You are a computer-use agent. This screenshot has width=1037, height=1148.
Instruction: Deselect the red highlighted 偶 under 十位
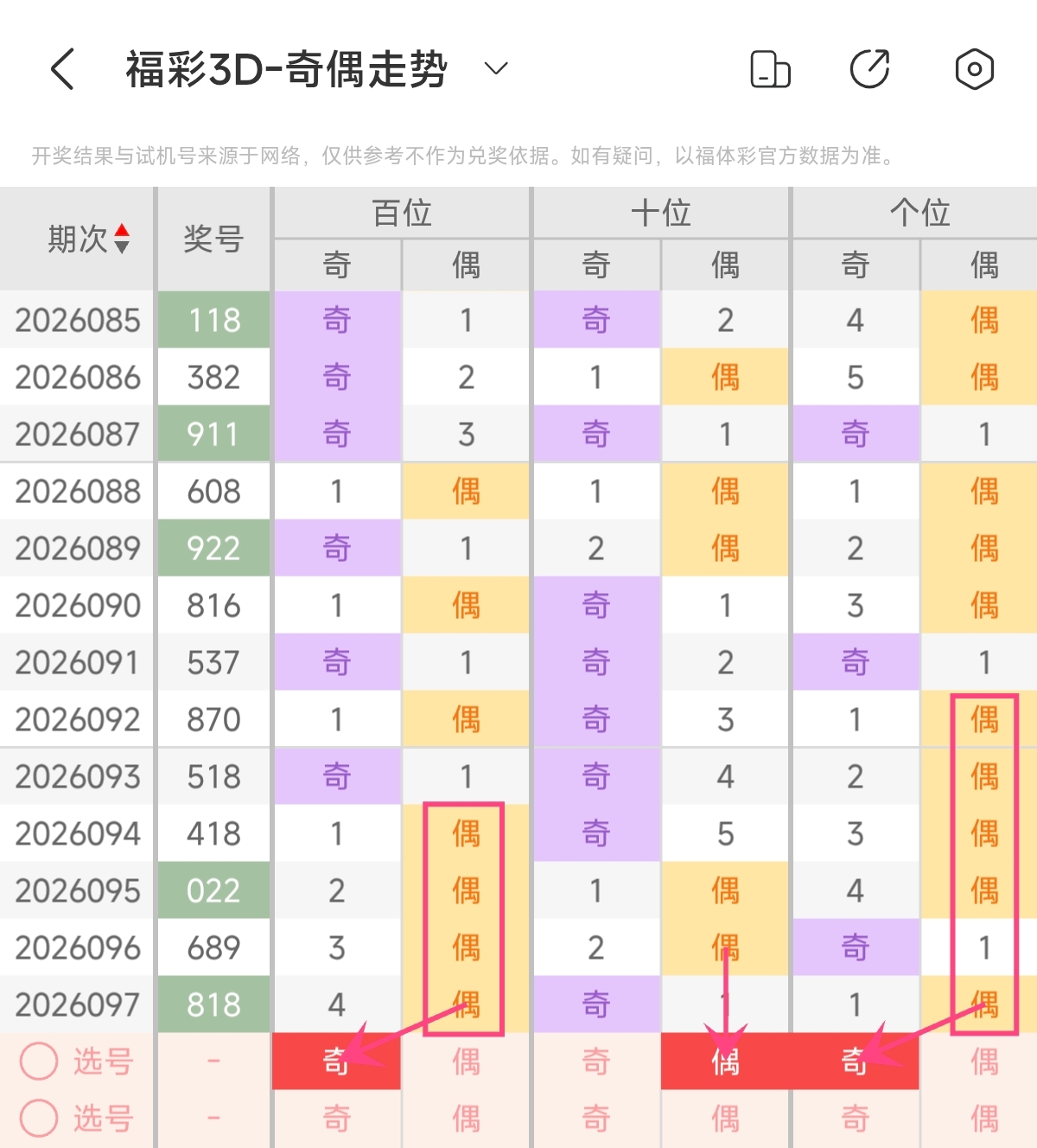(725, 1062)
